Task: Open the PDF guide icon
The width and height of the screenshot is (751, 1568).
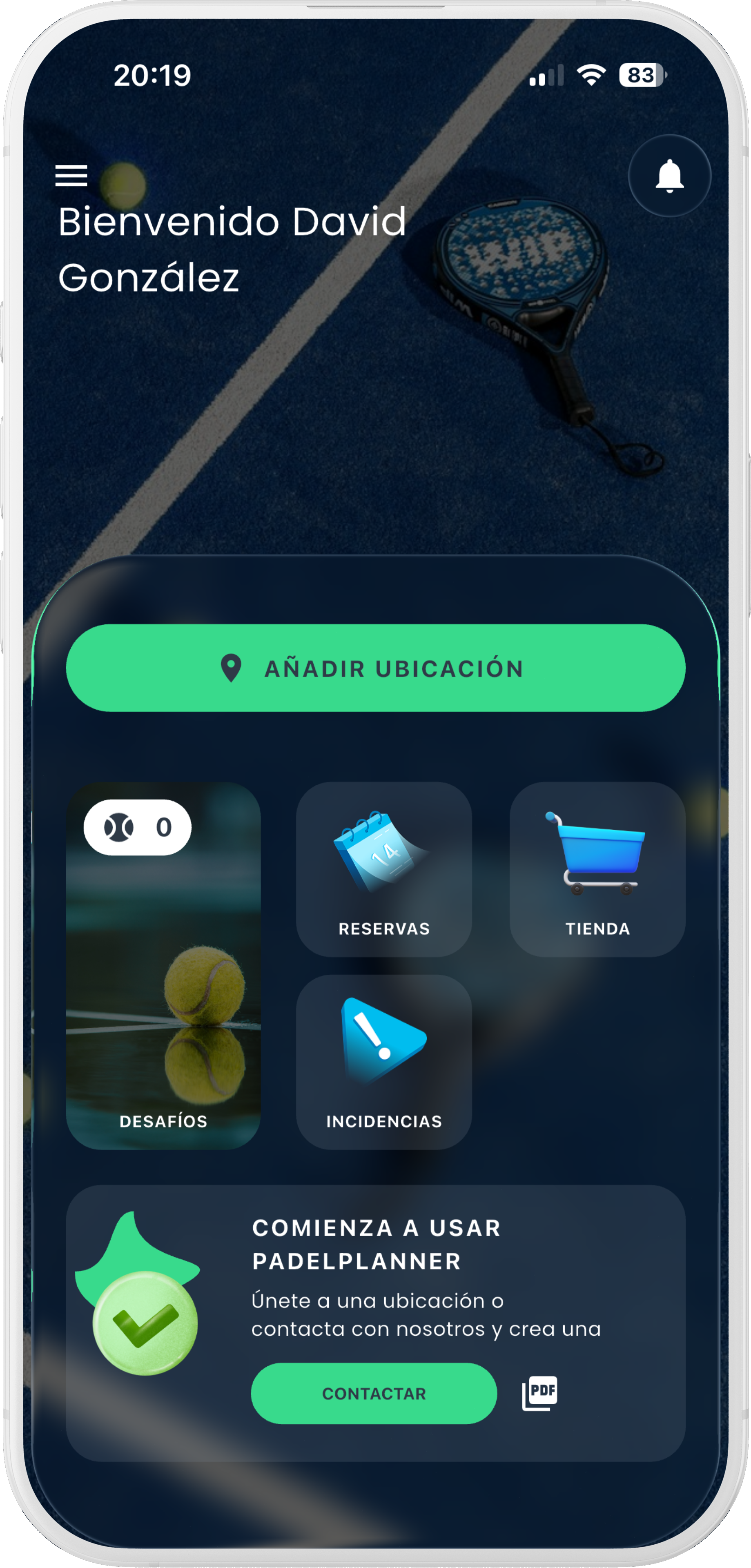Action: click(x=539, y=1393)
